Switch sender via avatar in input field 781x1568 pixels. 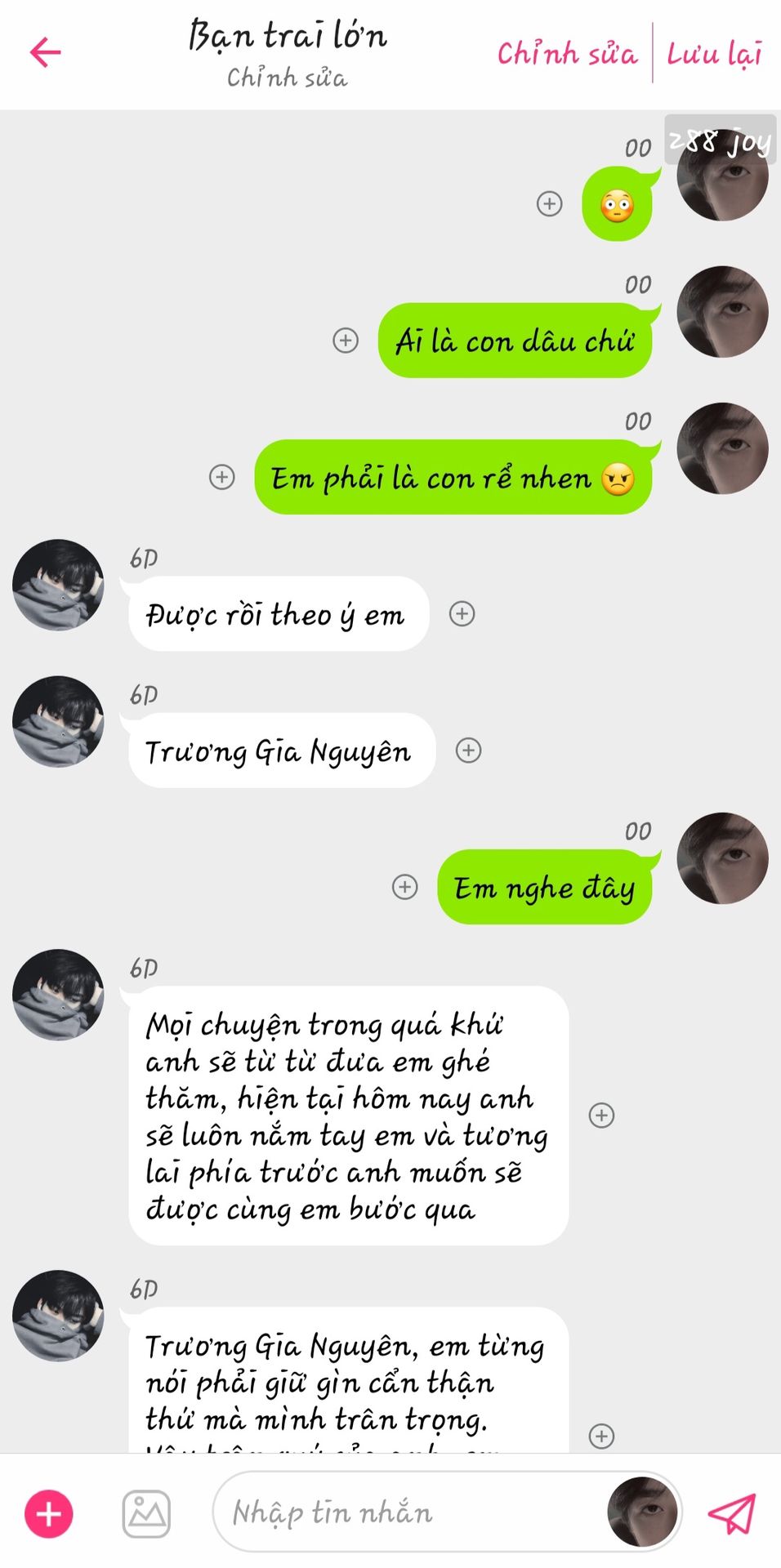pos(643,1512)
